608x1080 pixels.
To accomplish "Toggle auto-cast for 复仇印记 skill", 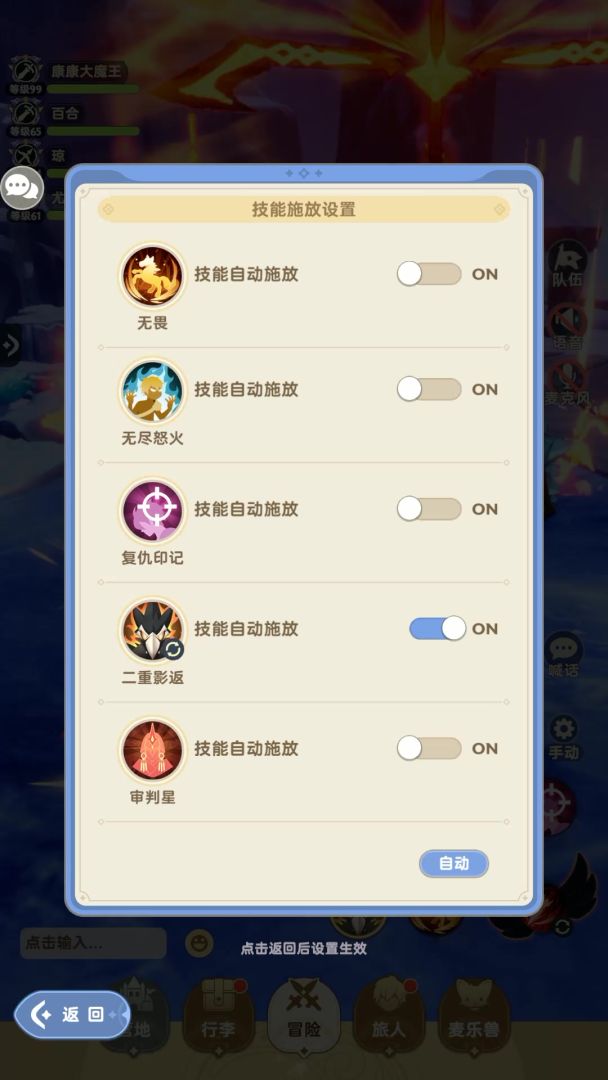I will (x=429, y=509).
